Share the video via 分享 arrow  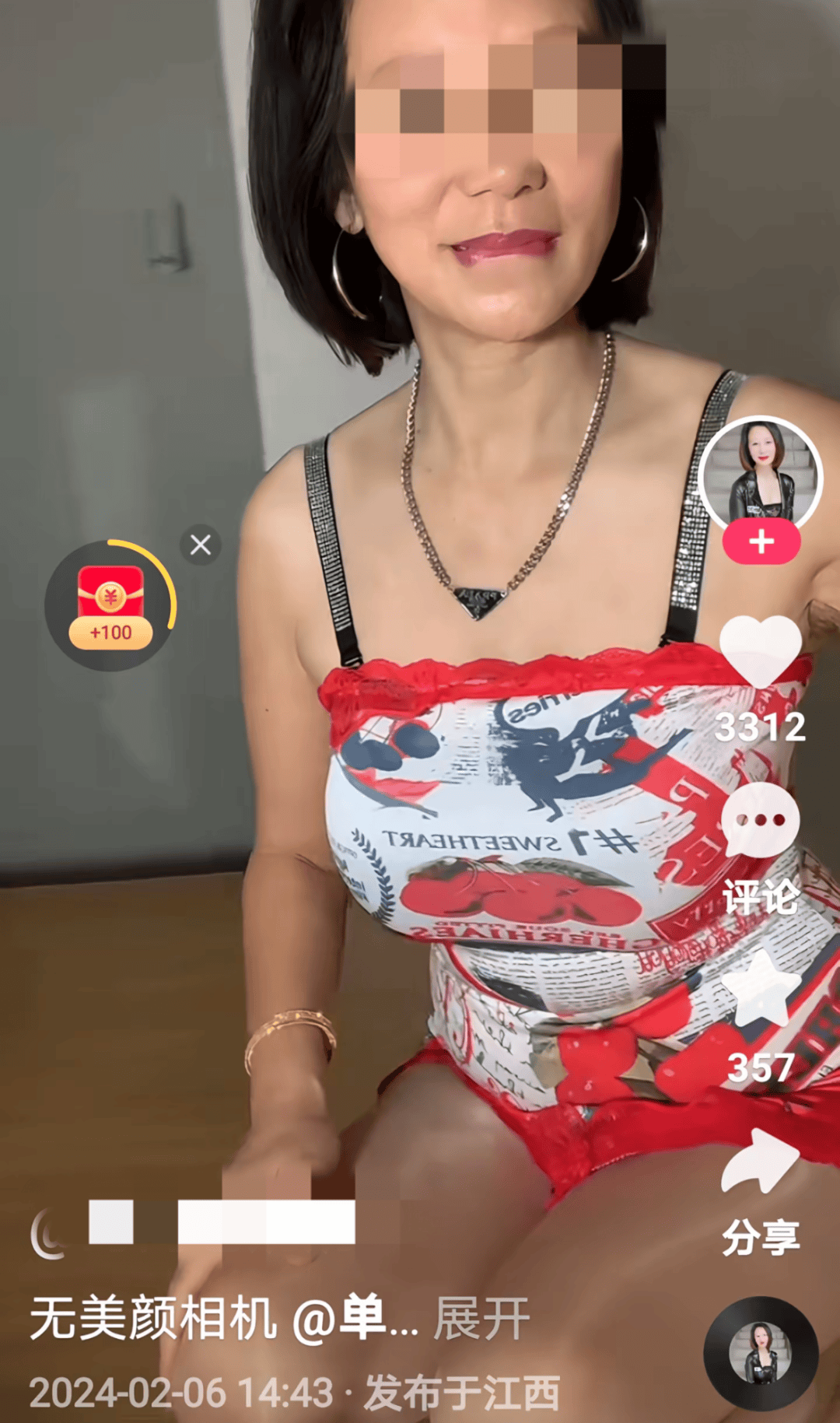[x=760, y=1163]
